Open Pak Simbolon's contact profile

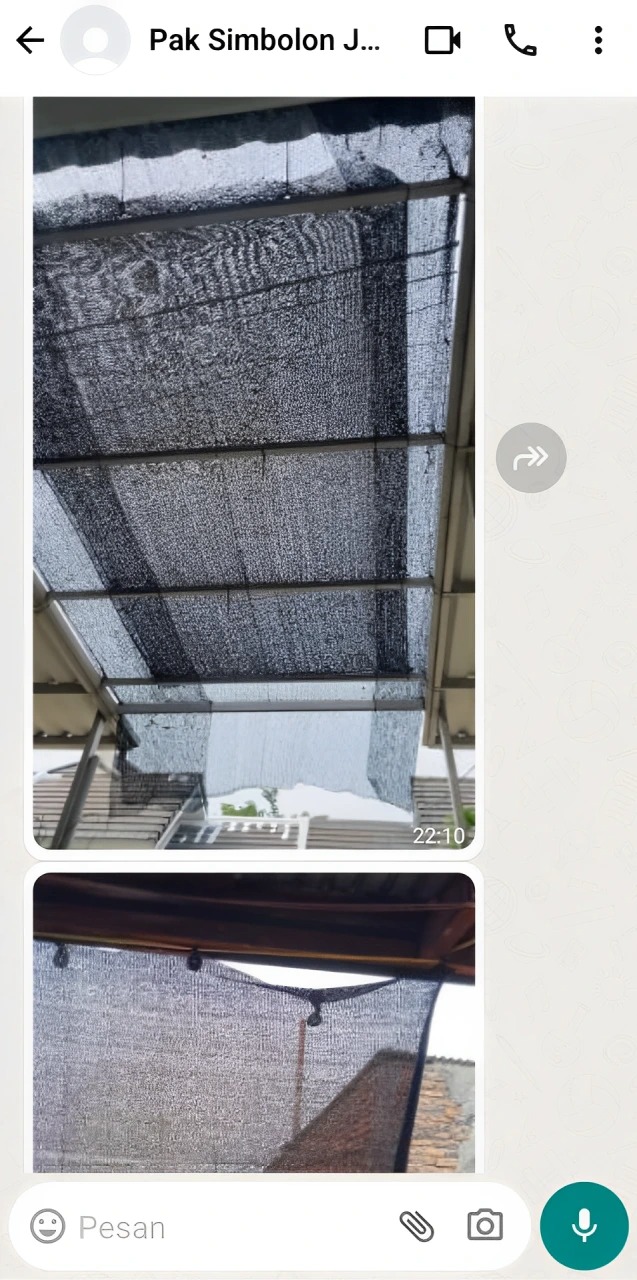[264, 41]
